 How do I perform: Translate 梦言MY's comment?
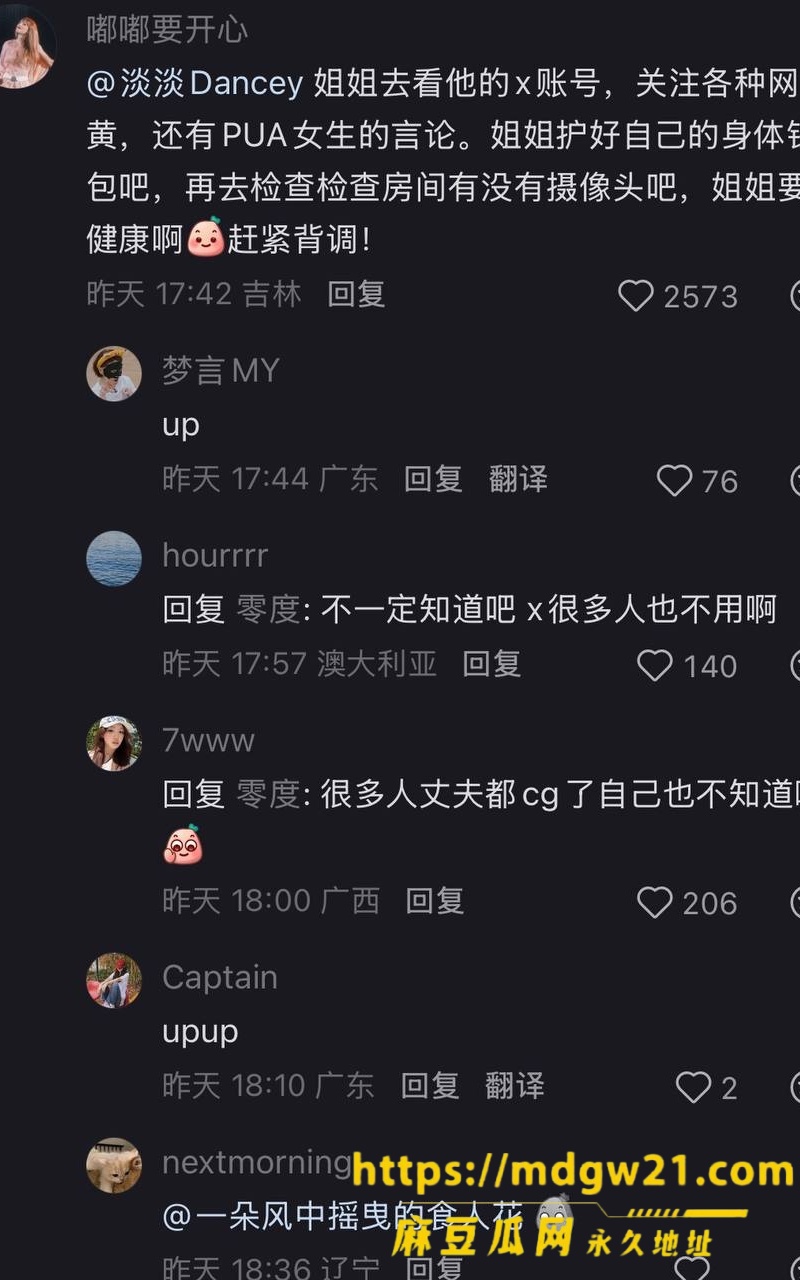518,479
